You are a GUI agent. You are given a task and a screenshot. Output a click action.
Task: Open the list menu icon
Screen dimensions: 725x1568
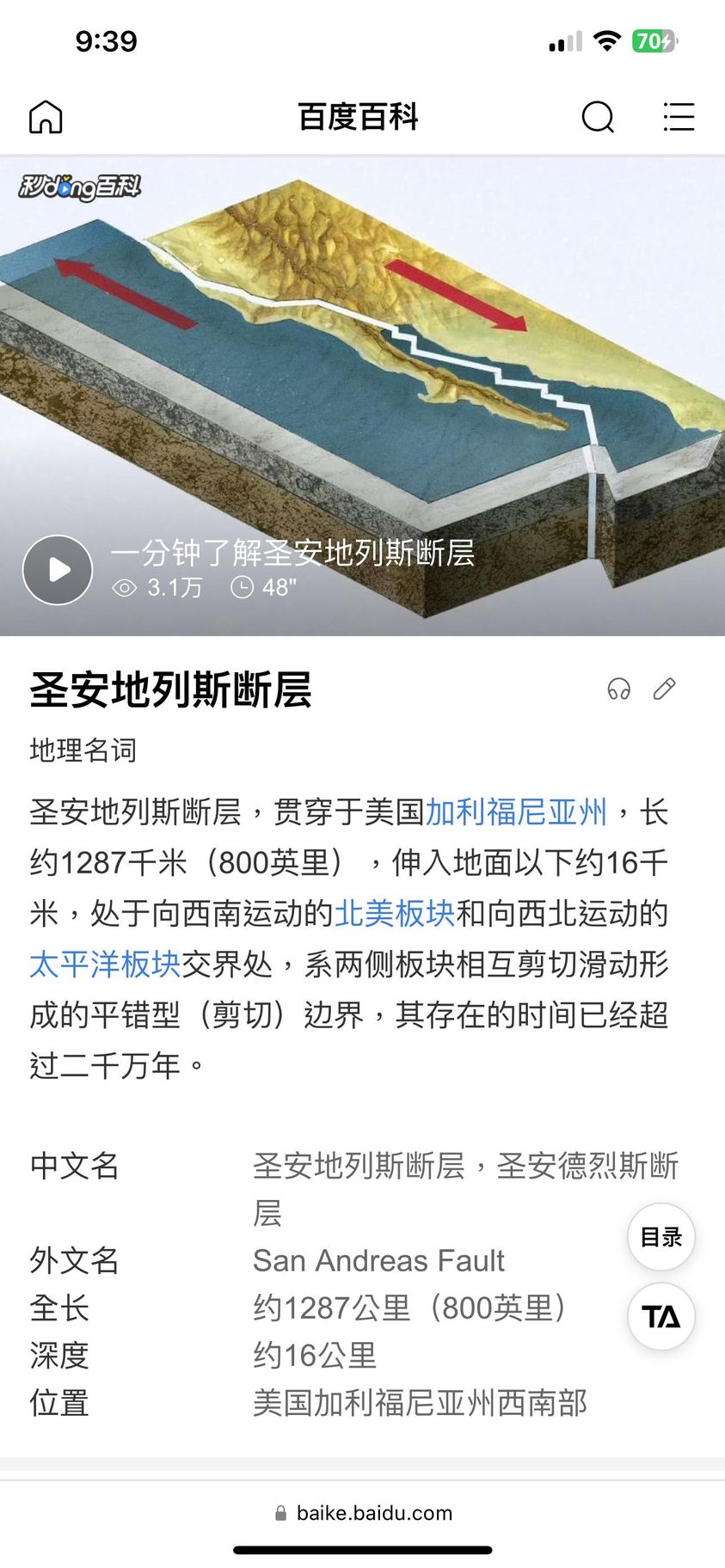679,117
